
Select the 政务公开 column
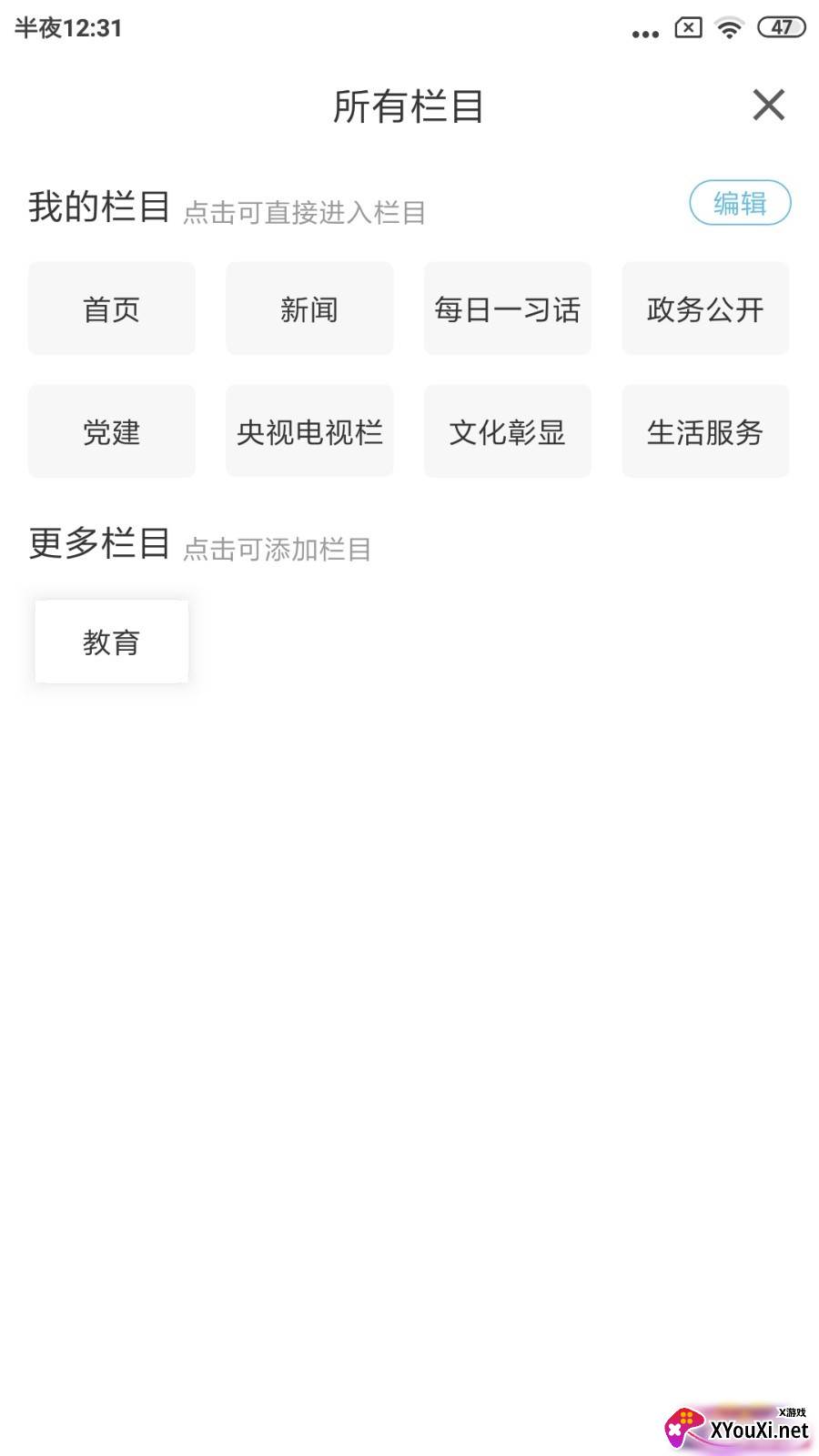(x=705, y=309)
